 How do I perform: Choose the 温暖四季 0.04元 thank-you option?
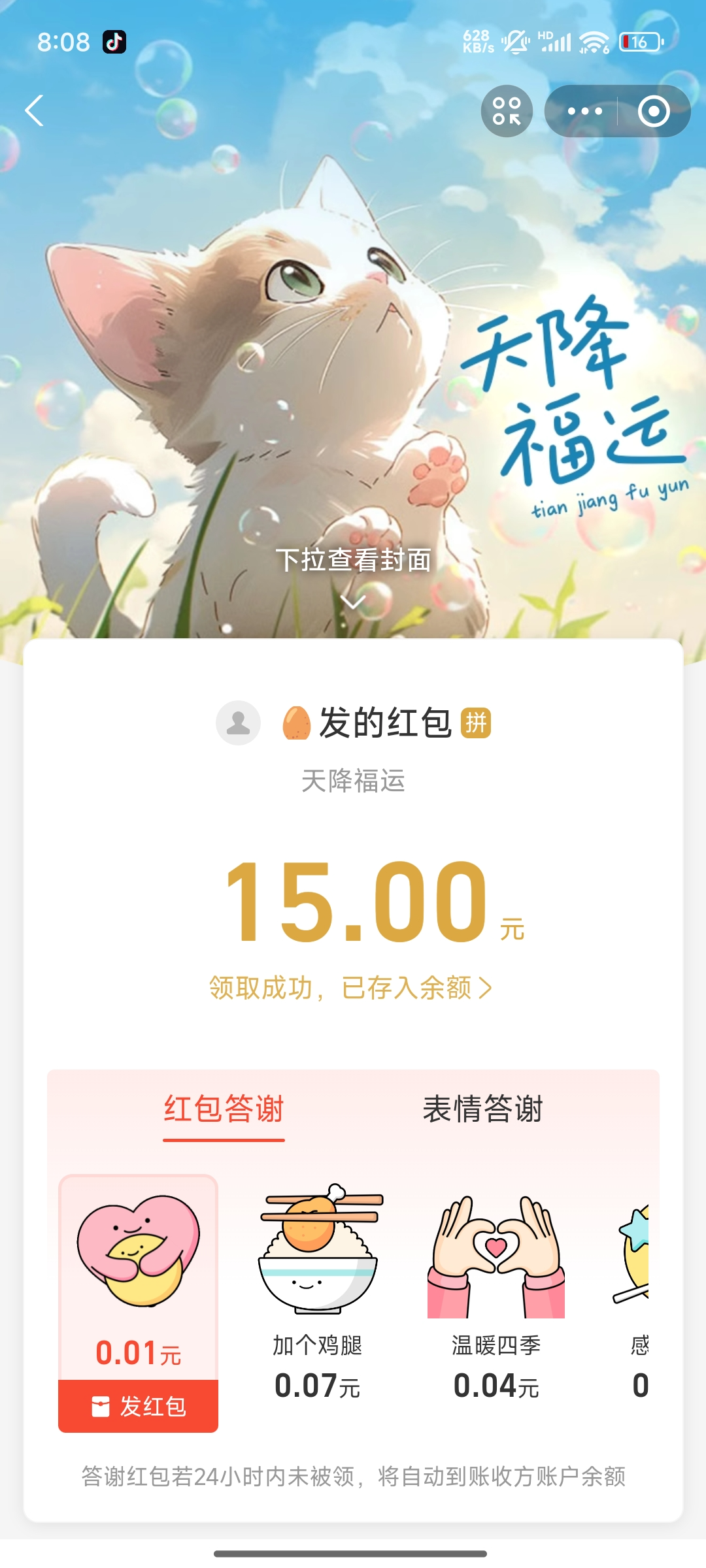(x=496, y=1294)
